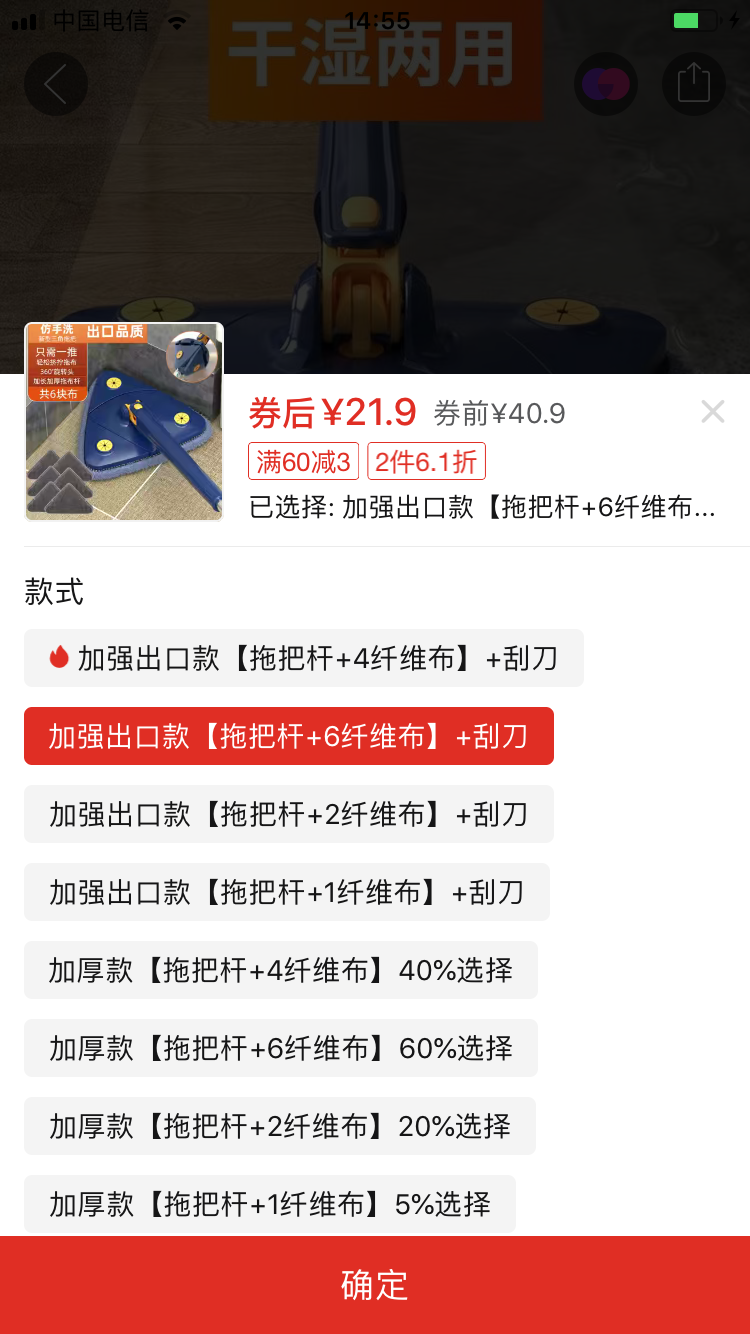Screen dimensions: 750x1334
Task: Pick 加厚款 拖把杆+2纤维布 20%选择
Action: click(x=280, y=1126)
